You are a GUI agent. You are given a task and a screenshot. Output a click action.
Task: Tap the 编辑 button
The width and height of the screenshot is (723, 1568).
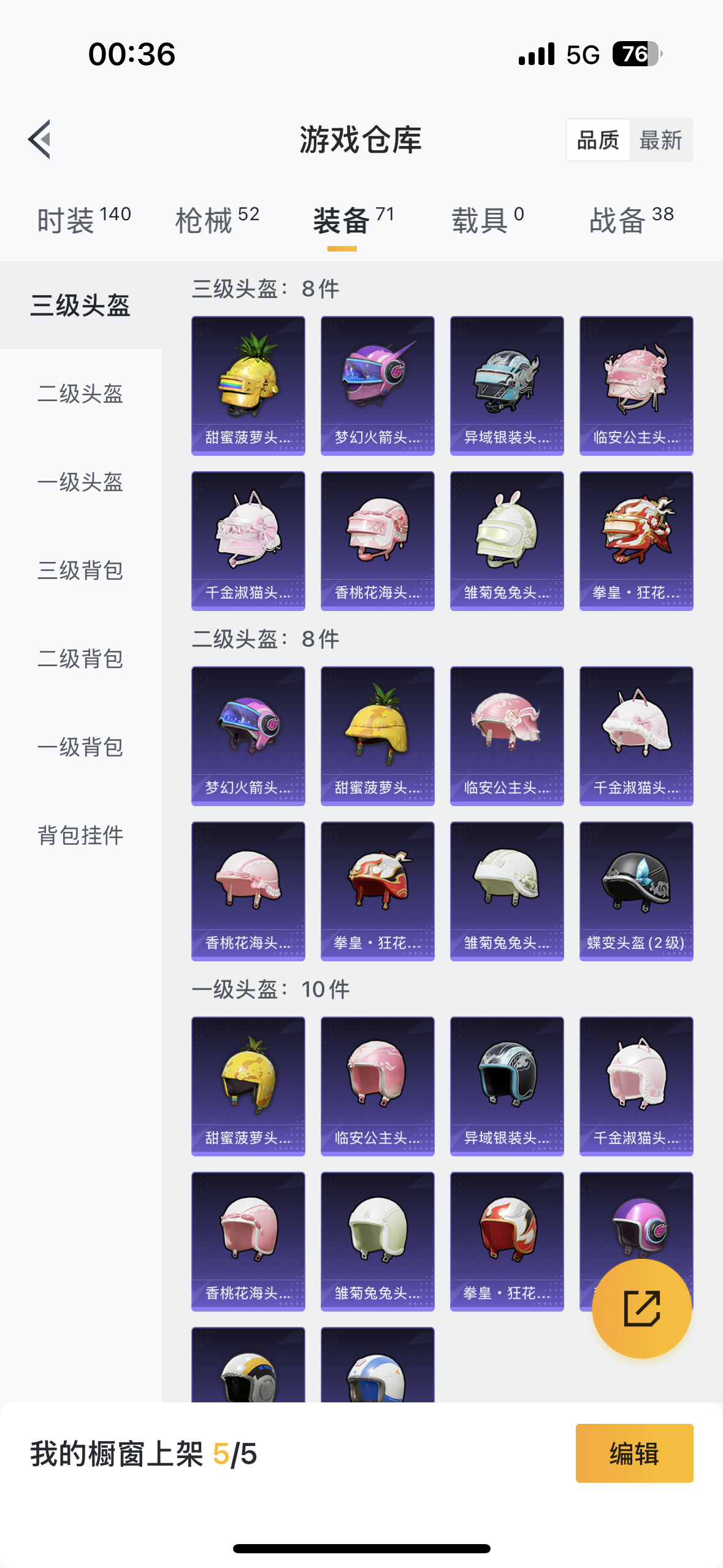pyautogui.click(x=634, y=1453)
